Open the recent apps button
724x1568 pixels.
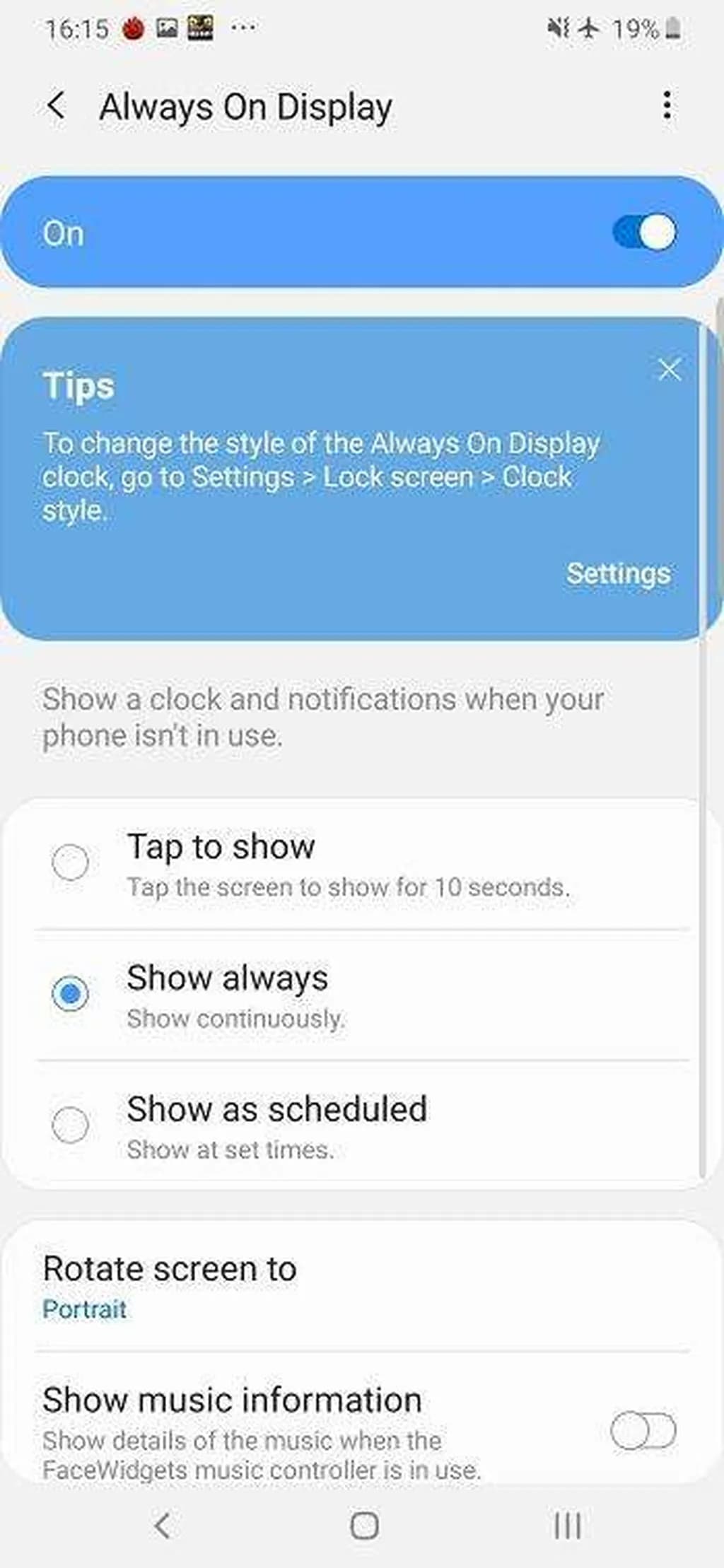point(567,1525)
